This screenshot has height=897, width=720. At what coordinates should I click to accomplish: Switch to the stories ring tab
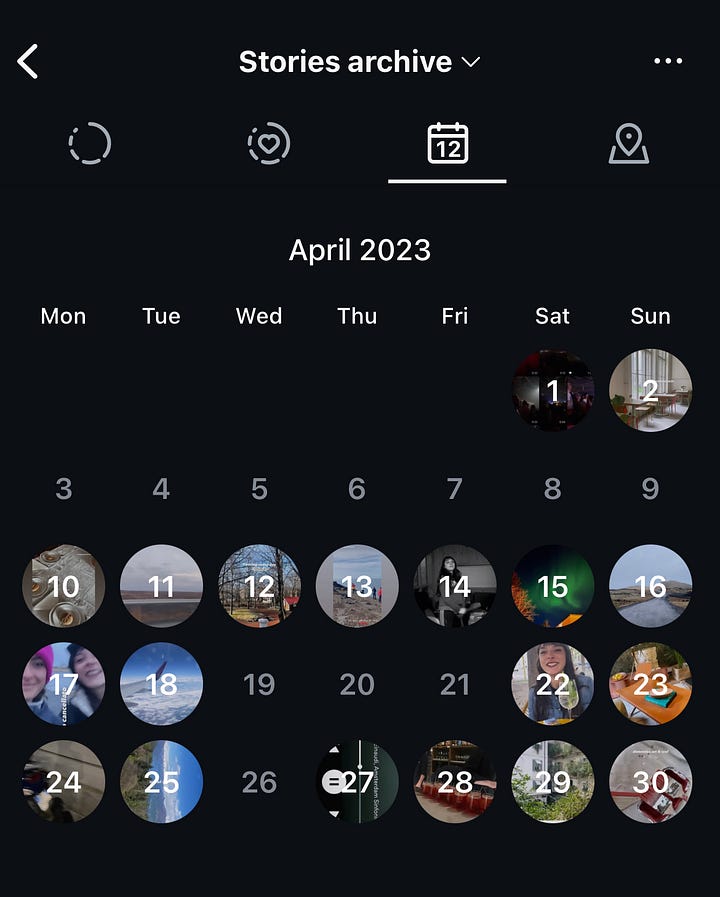tap(90, 144)
